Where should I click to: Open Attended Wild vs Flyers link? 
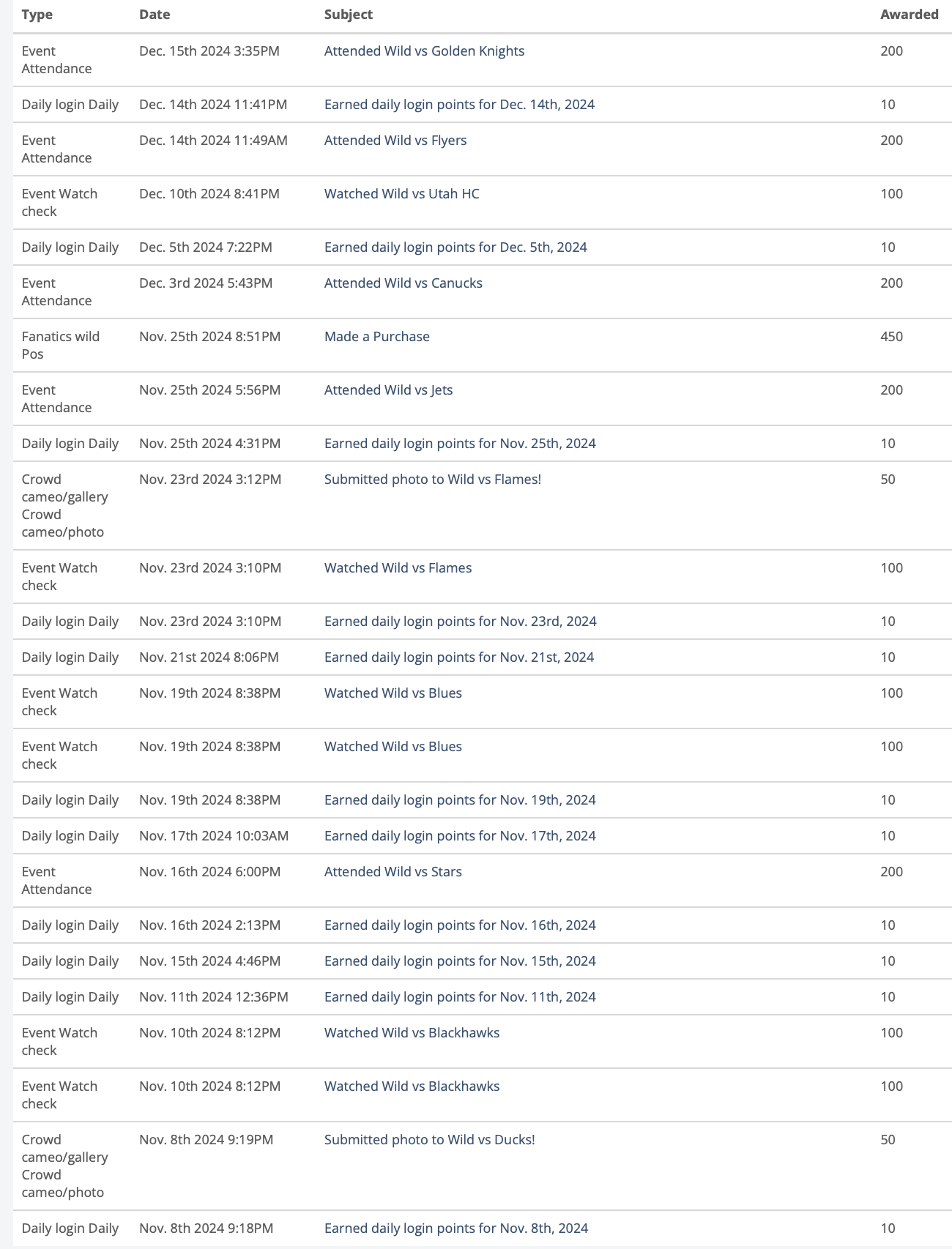(x=395, y=141)
